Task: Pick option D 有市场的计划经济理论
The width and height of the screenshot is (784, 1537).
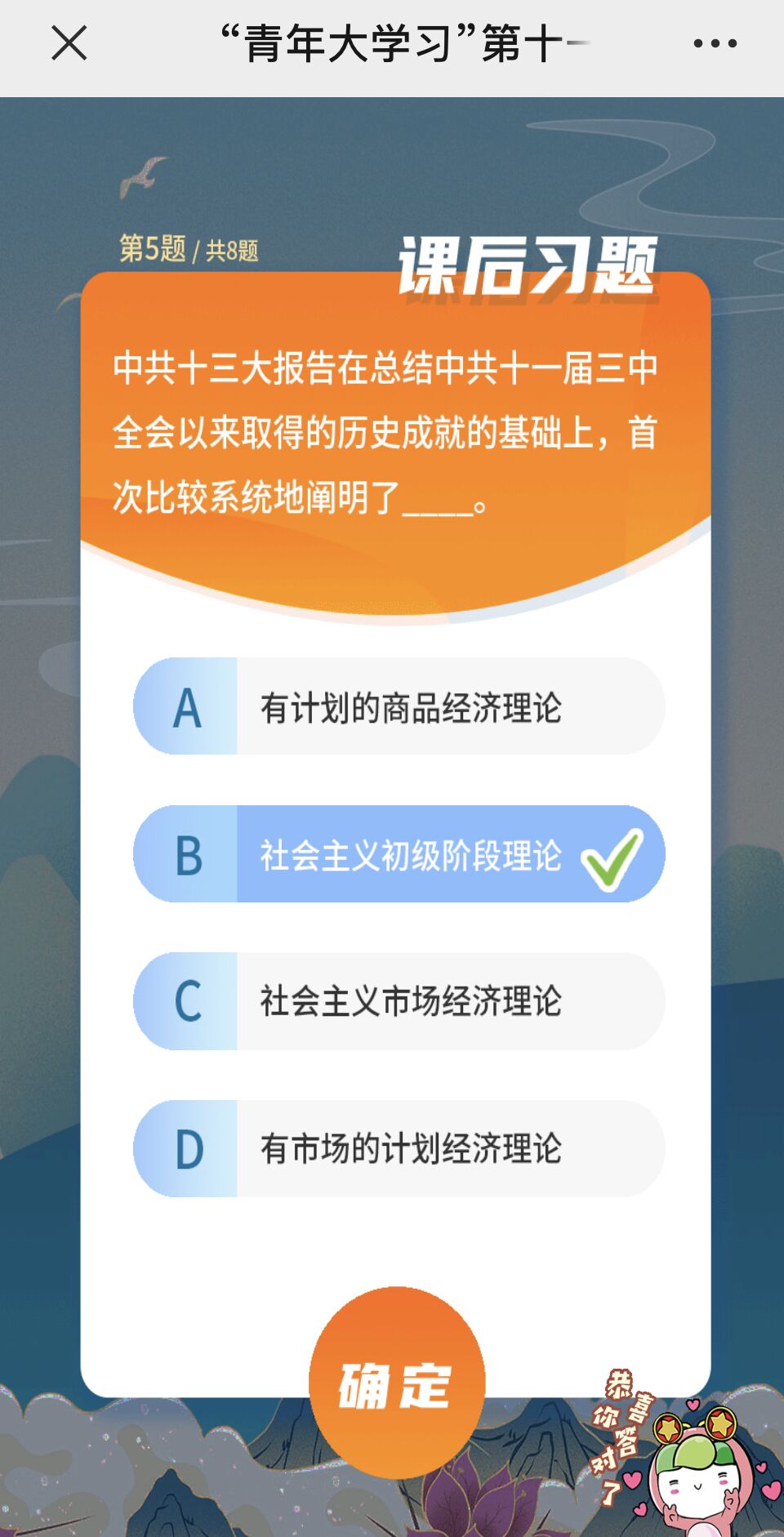Action: click(x=399, y=1148)
